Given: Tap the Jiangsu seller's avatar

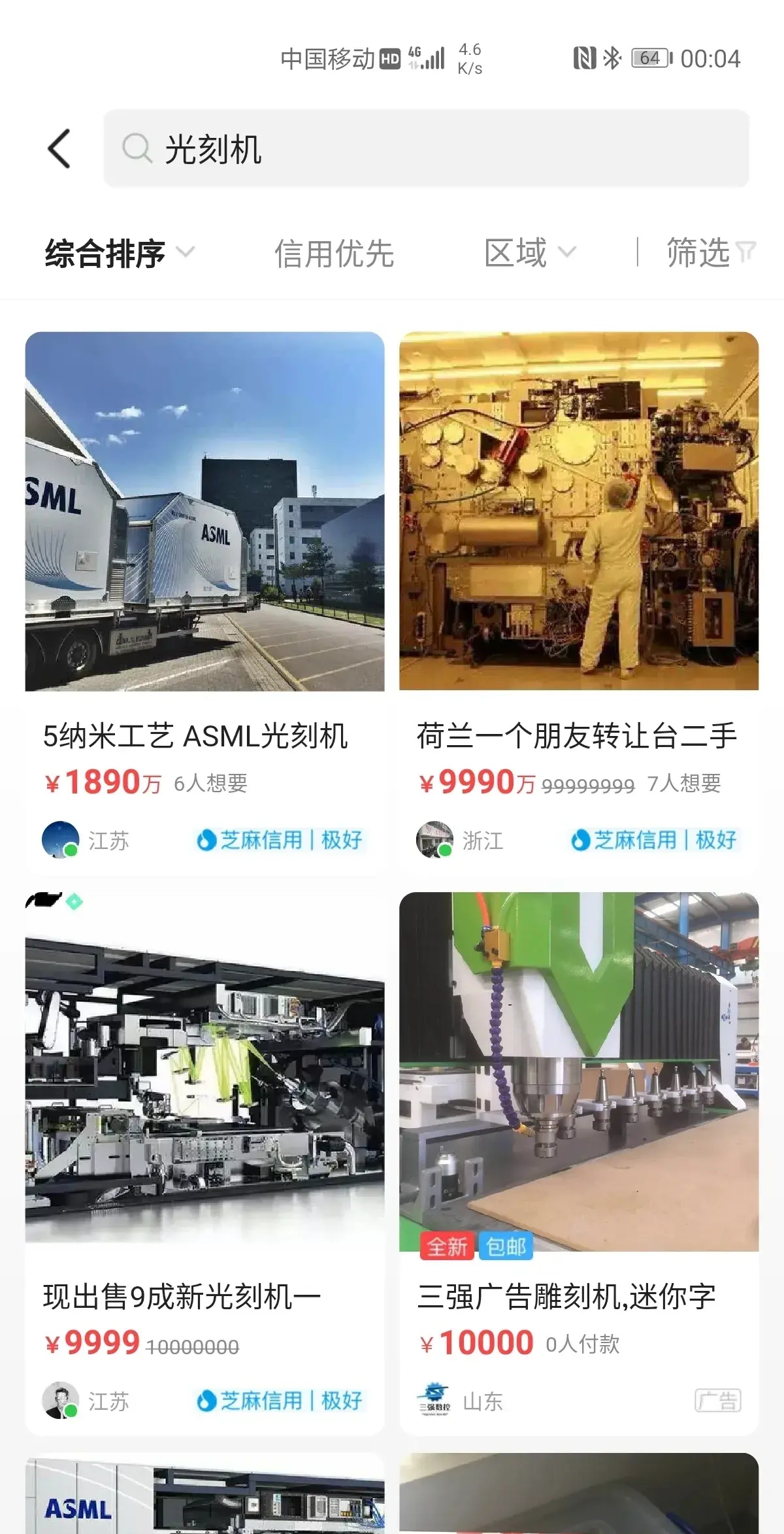Looking at the screenshot, I should [x=59, y=840].
